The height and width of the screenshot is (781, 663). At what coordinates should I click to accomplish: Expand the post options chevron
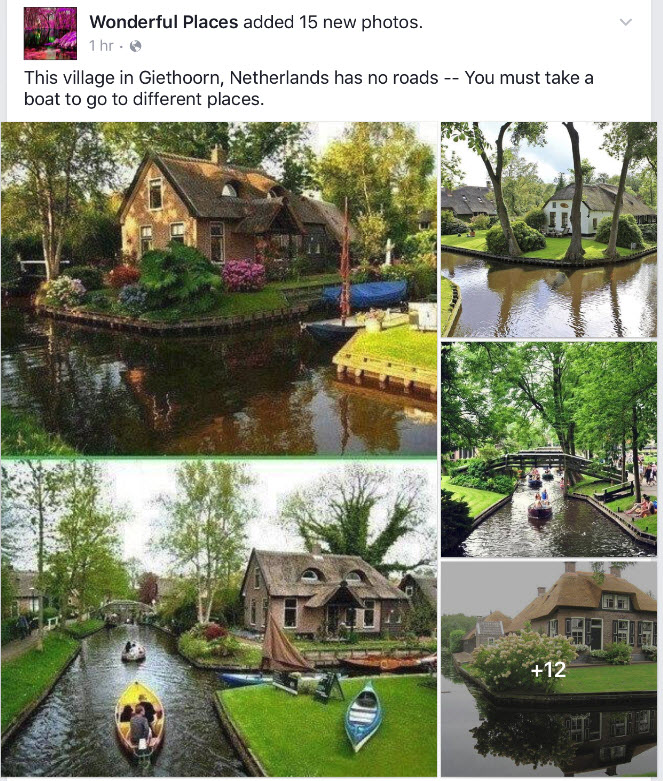626,22
